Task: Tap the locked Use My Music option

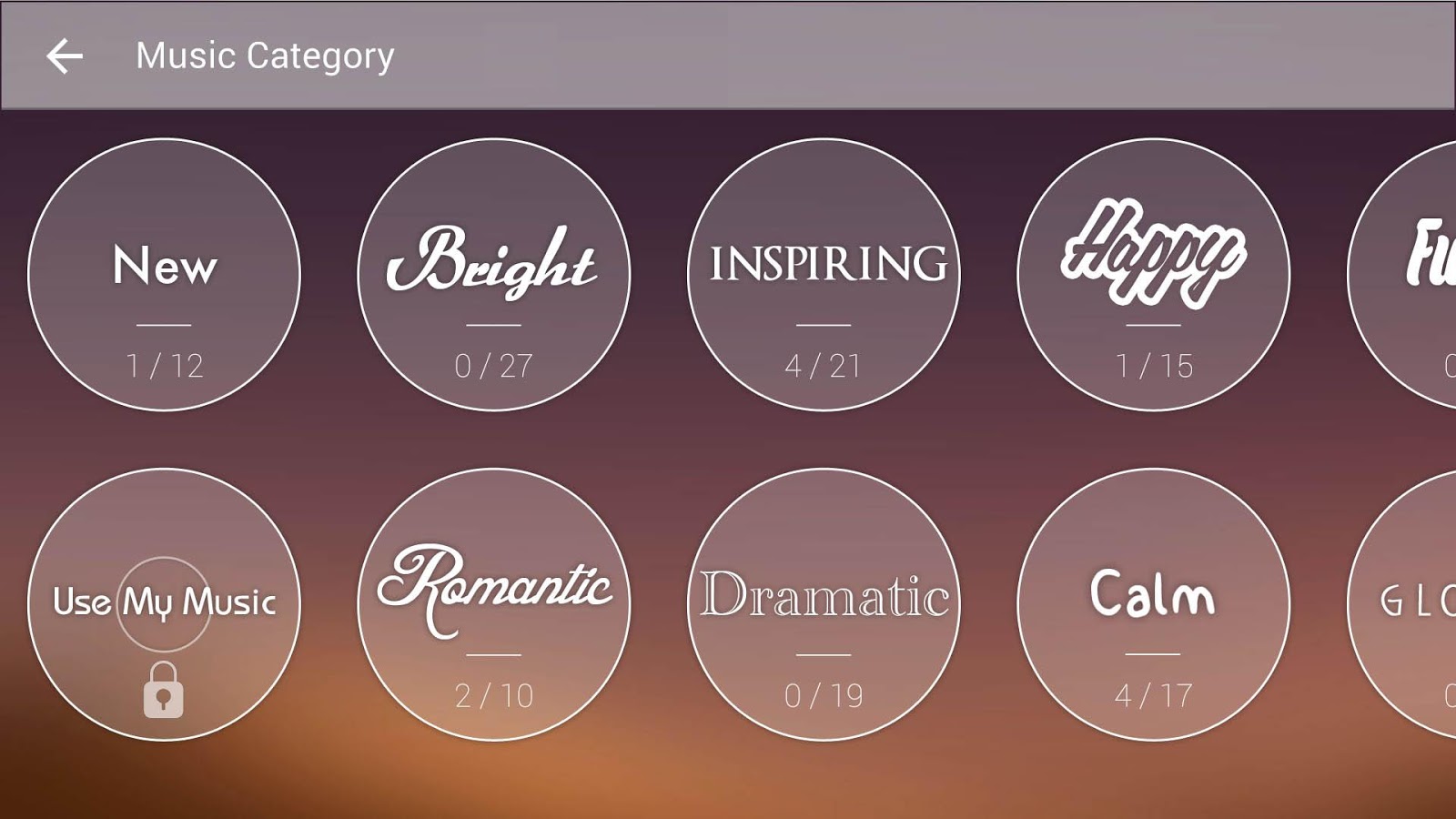Action: (x=165, y=605)
